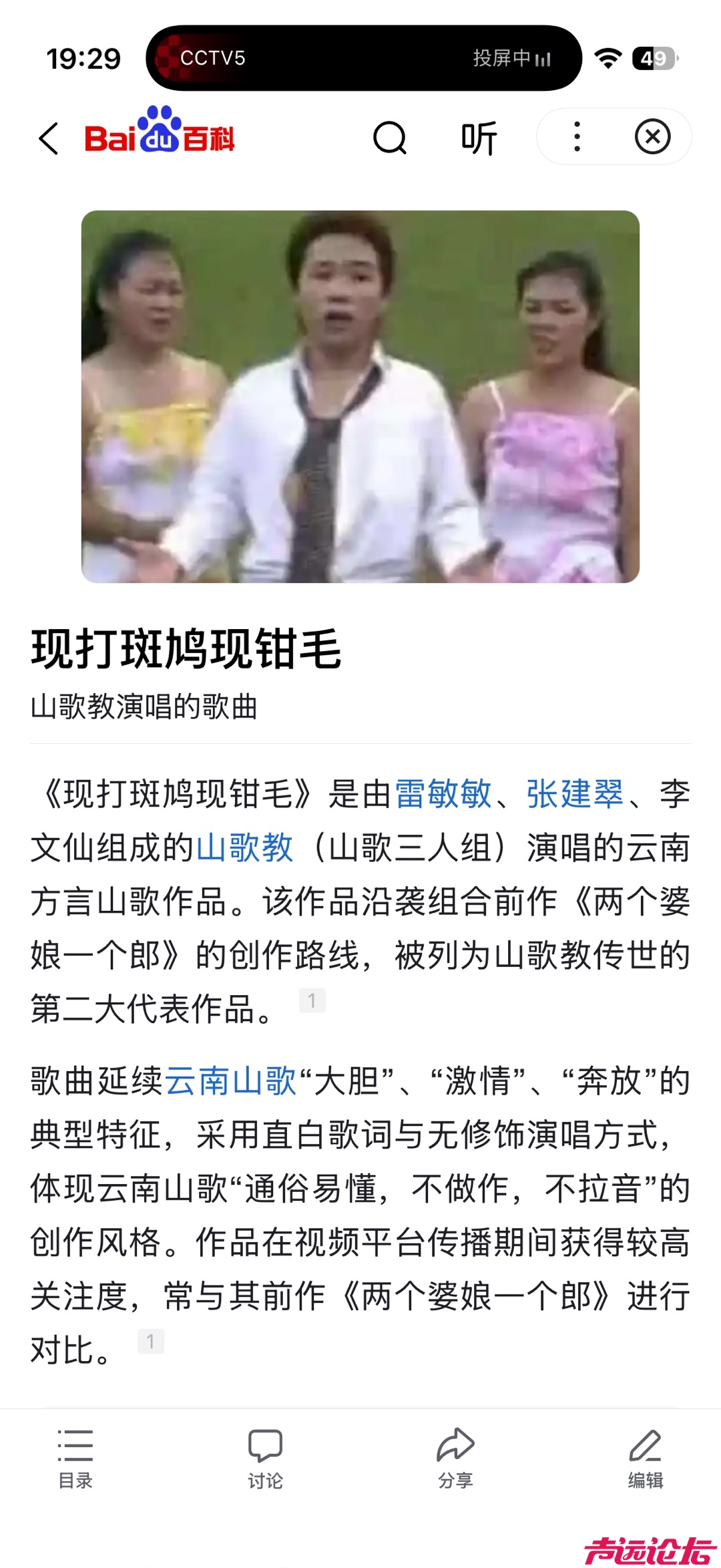View reference 1 after 第二大代表作品
This screenshot has width=721, height=1568.
(312, 1000)
